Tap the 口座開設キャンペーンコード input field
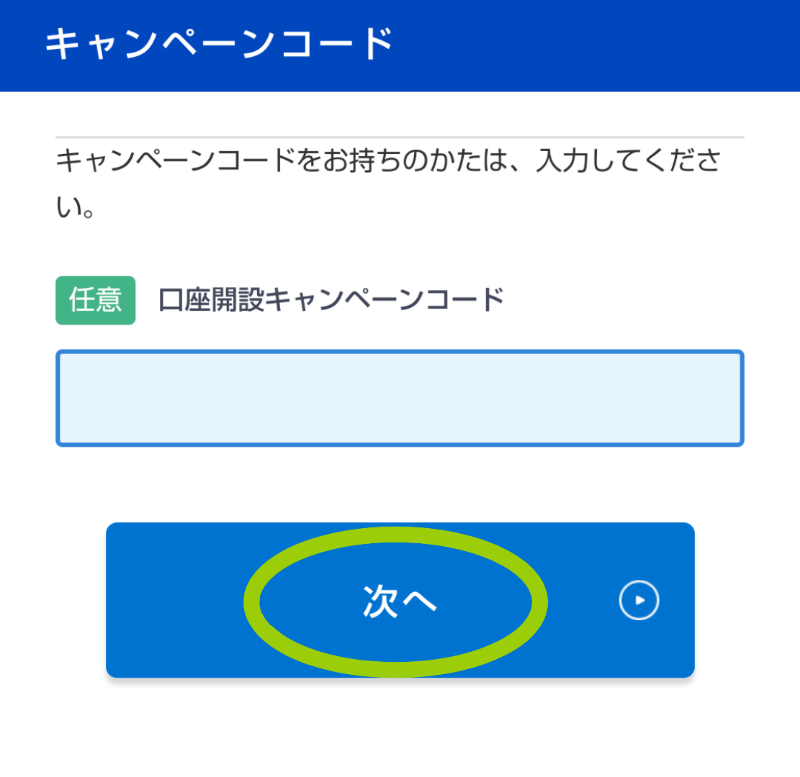 (x=399, y=397)
